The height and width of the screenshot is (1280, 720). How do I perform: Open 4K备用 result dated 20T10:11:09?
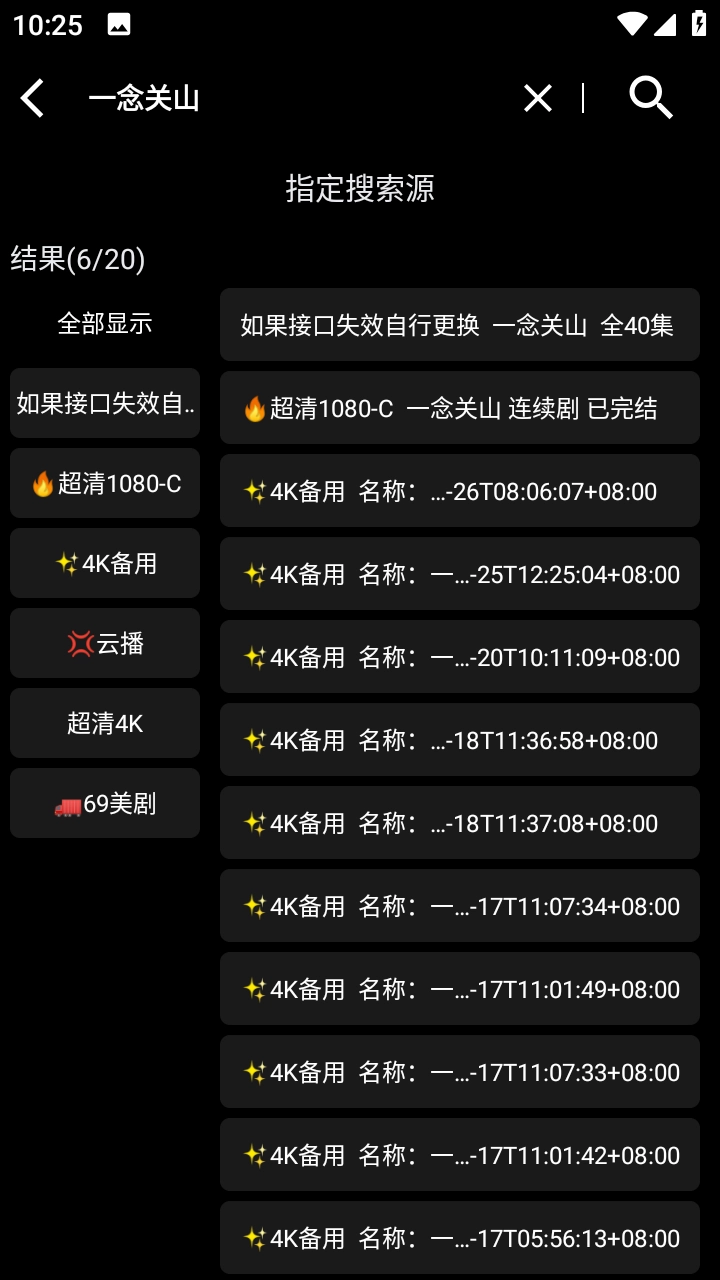point(460,657)
